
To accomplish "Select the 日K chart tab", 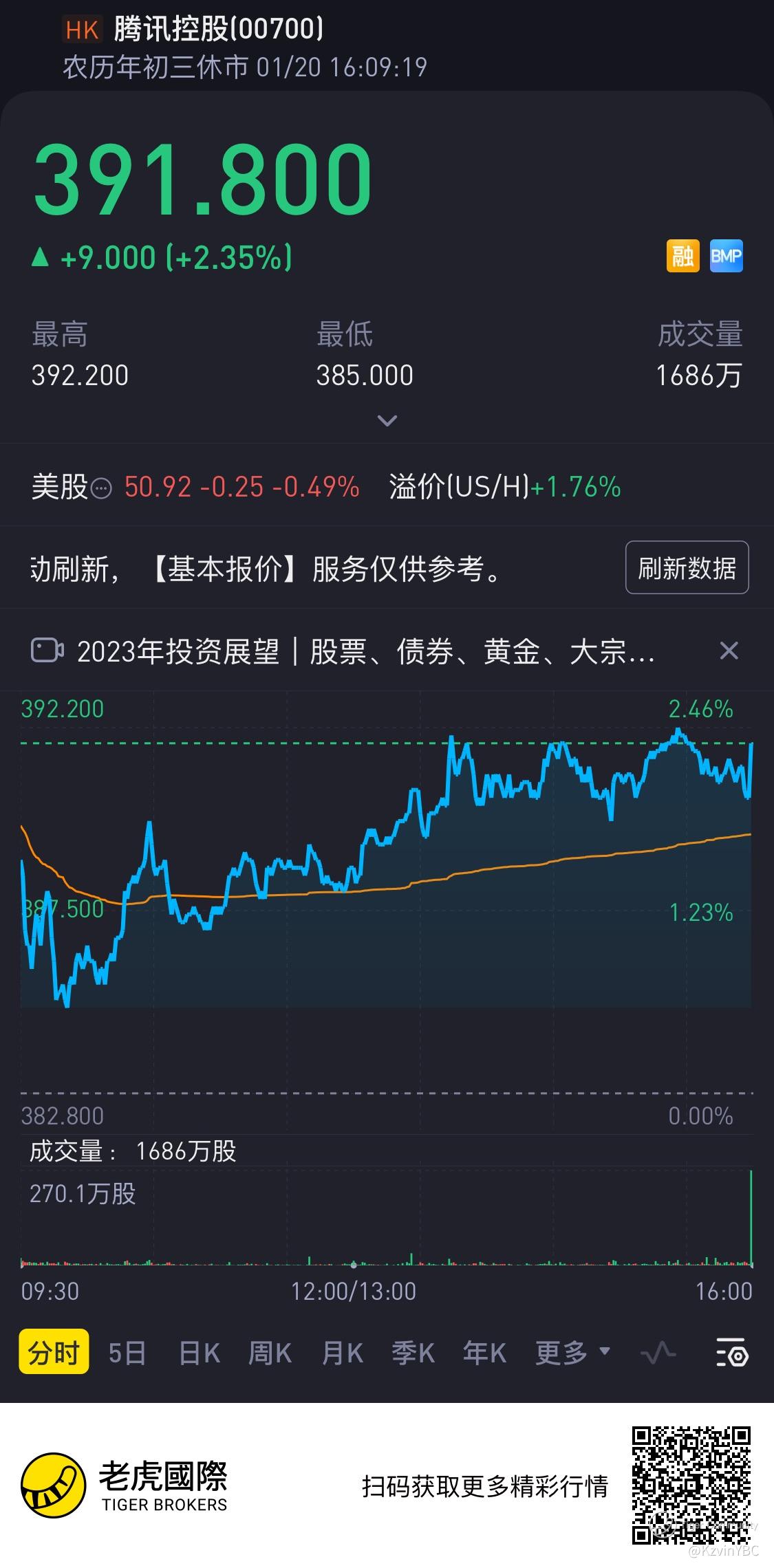I will 200,1353.
